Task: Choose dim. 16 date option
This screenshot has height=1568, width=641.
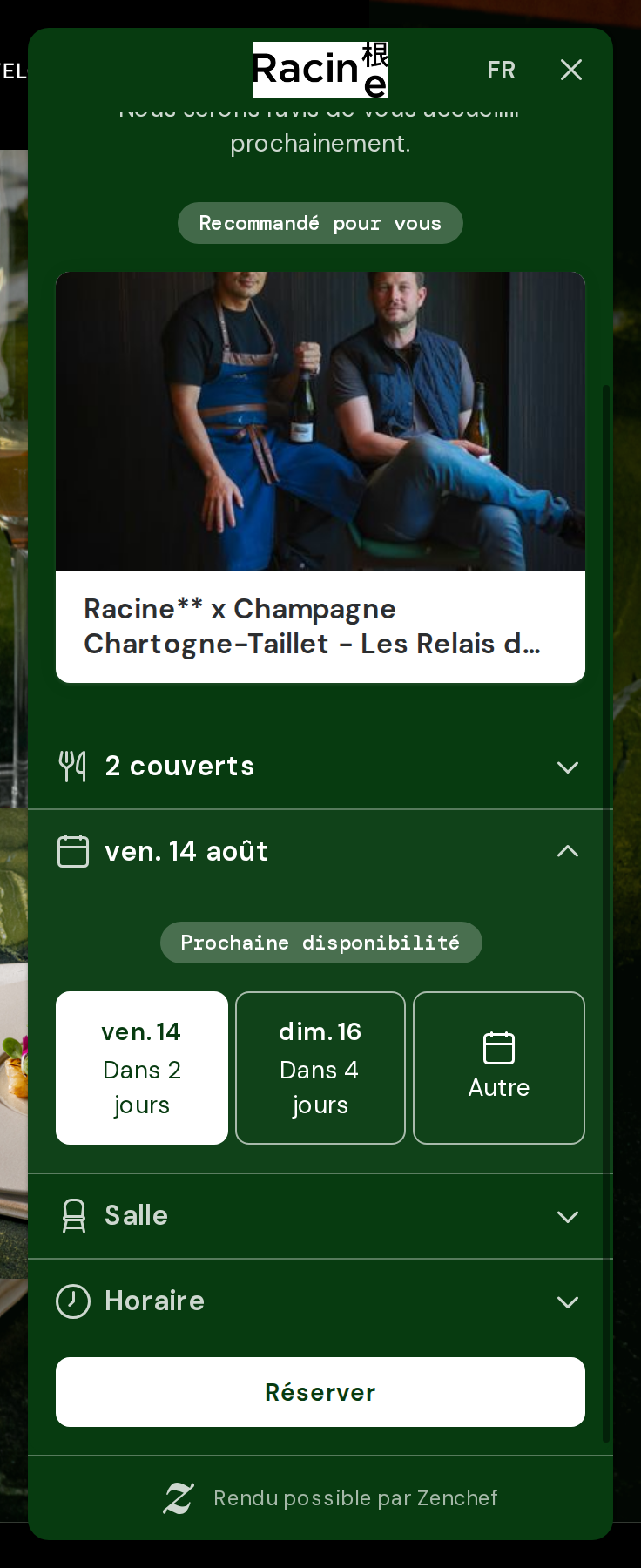Action: tap(320, 1068)
